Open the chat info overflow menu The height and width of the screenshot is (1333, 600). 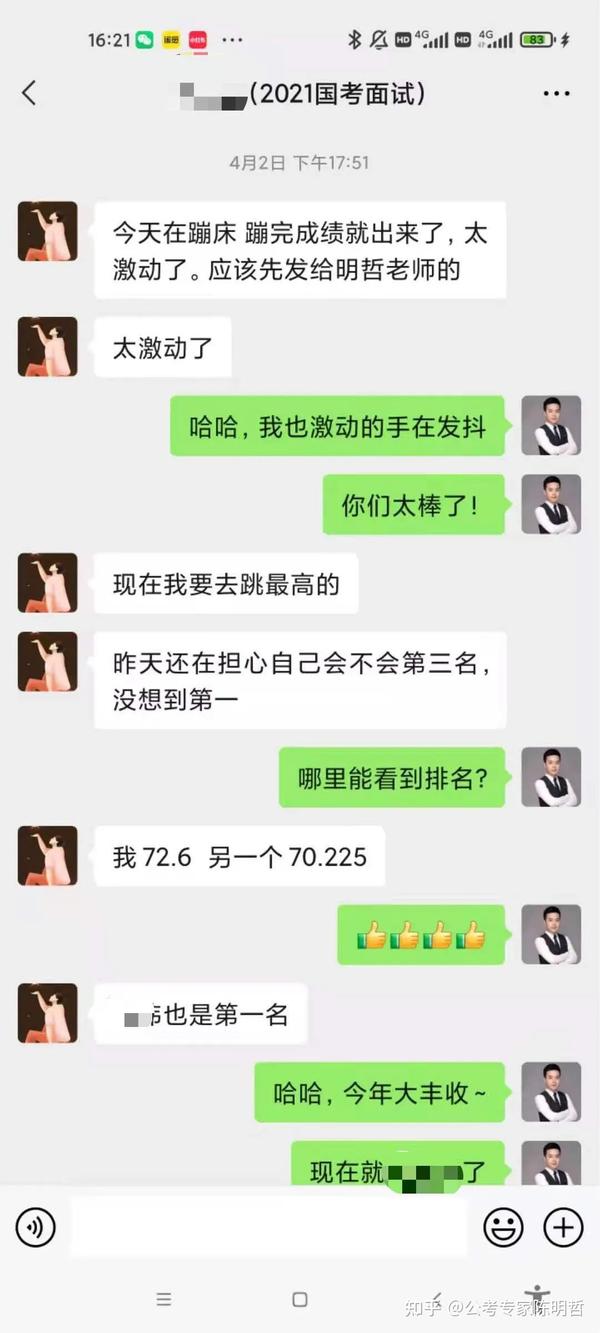pos(556,93)
